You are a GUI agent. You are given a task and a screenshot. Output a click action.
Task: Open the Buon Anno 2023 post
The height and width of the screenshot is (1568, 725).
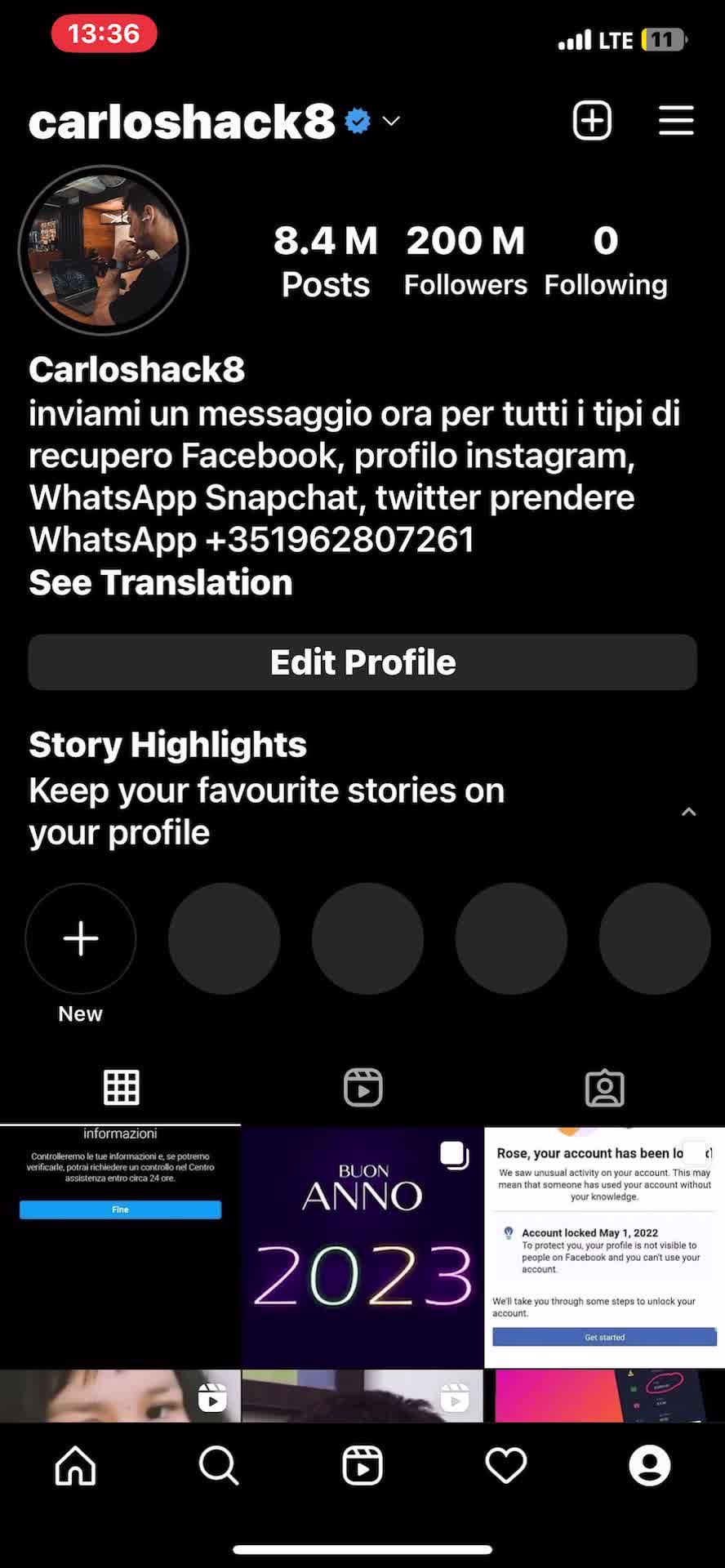pos(362,1245)
